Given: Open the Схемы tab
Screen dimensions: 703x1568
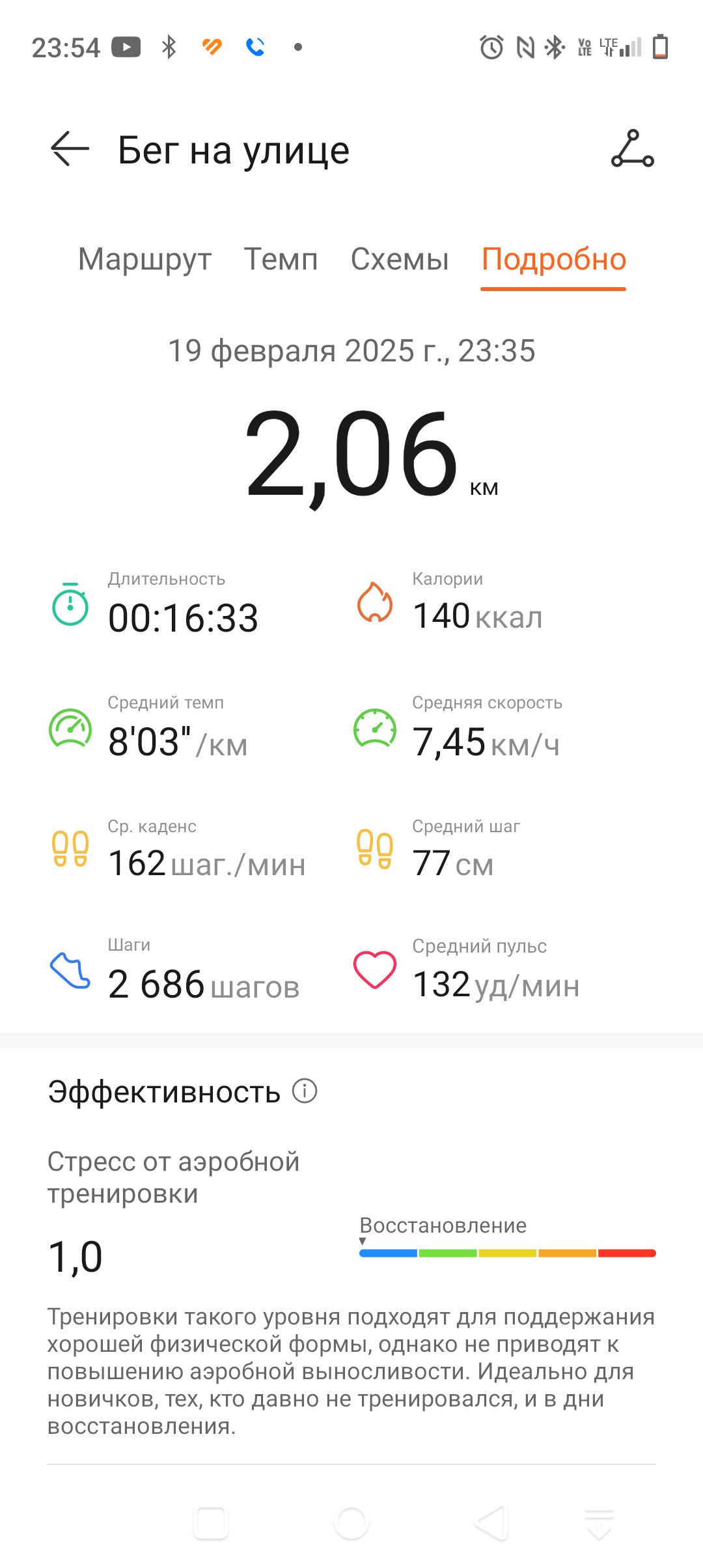Looking at the screenshot, I should click(x=399, y=259).
